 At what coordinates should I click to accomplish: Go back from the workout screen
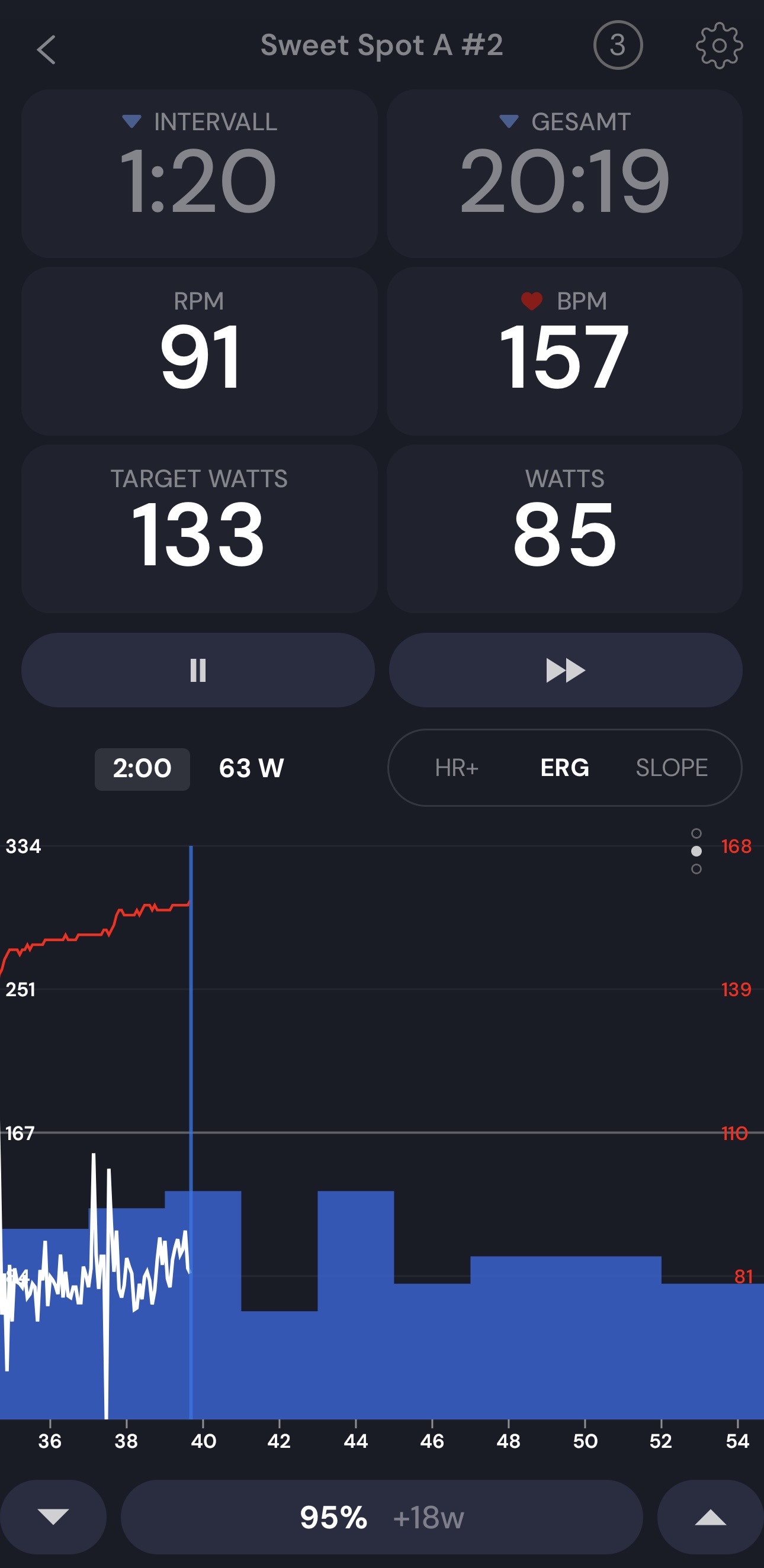pos(46,49)
